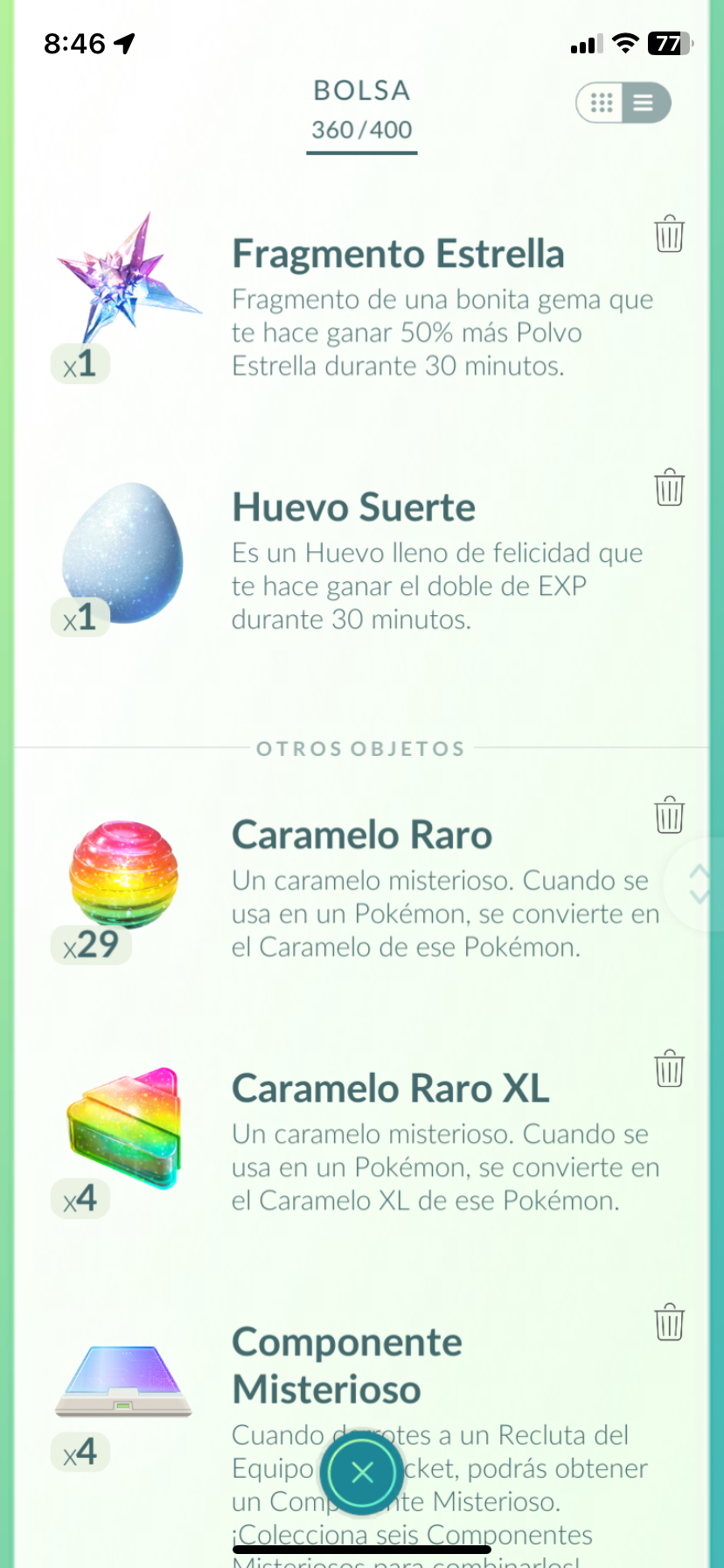
Task: Discard Fragmento Estrella with trash icon
Action: tap(669, 234)
